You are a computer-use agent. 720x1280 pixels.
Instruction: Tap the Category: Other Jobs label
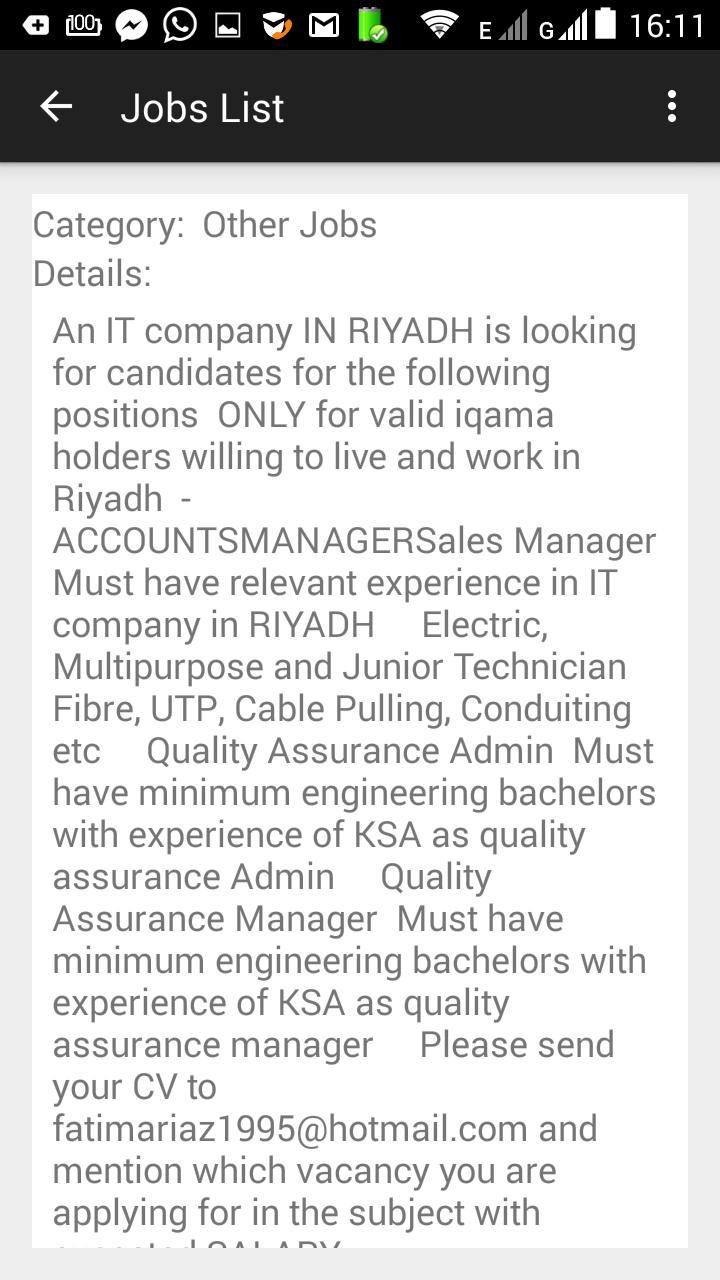point(205,224)
